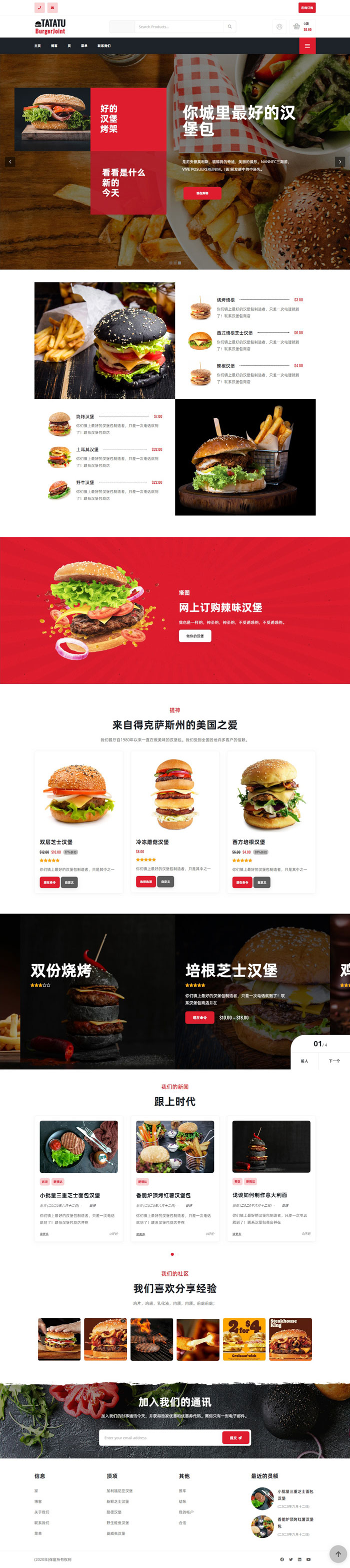Screen dimensions: 350x1568
Task: Tap the red 提交 subscribe button
Action: [x=235, y=1438]
